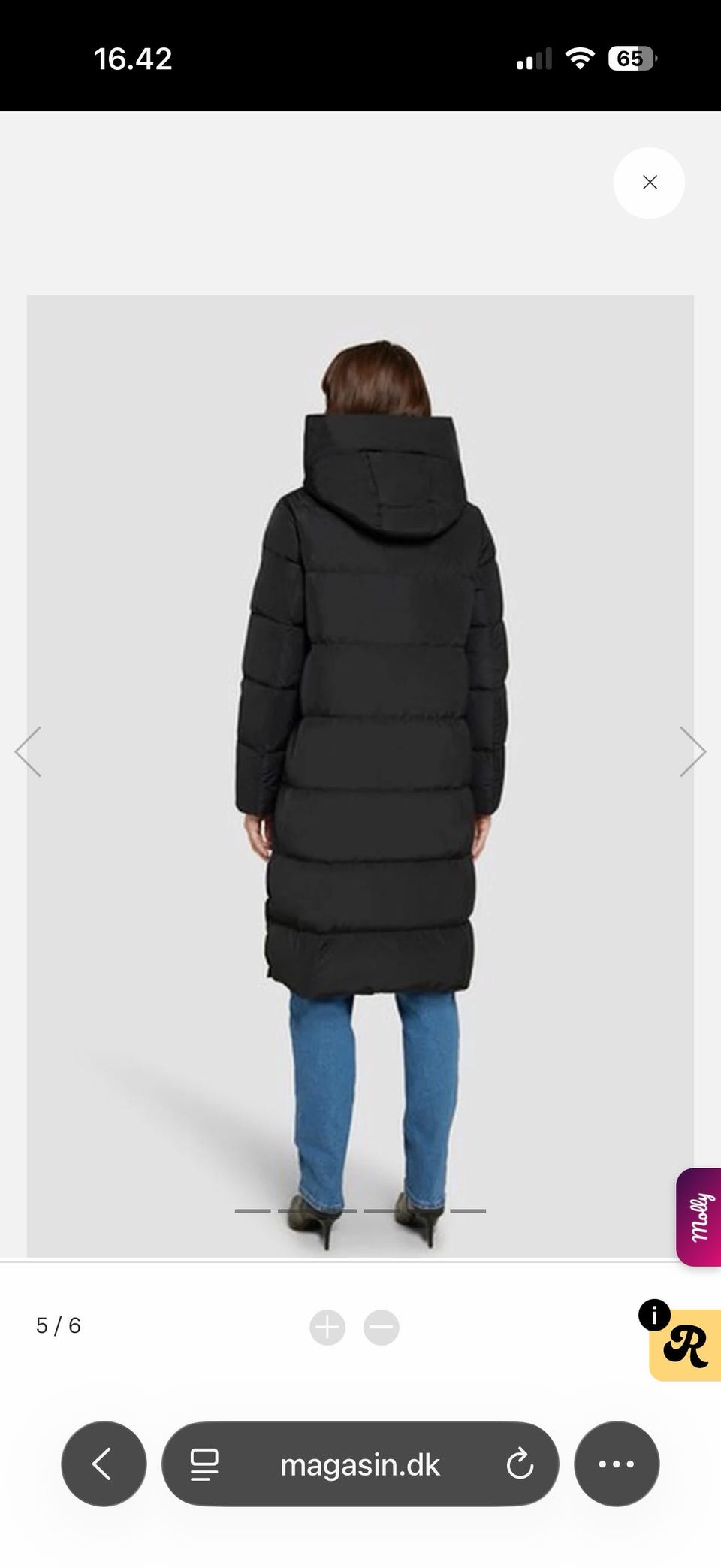The image size is (721, 1568).
Task: Reload the magasin.dk page
Action: pyautogui.click(x=520, y=1464)
